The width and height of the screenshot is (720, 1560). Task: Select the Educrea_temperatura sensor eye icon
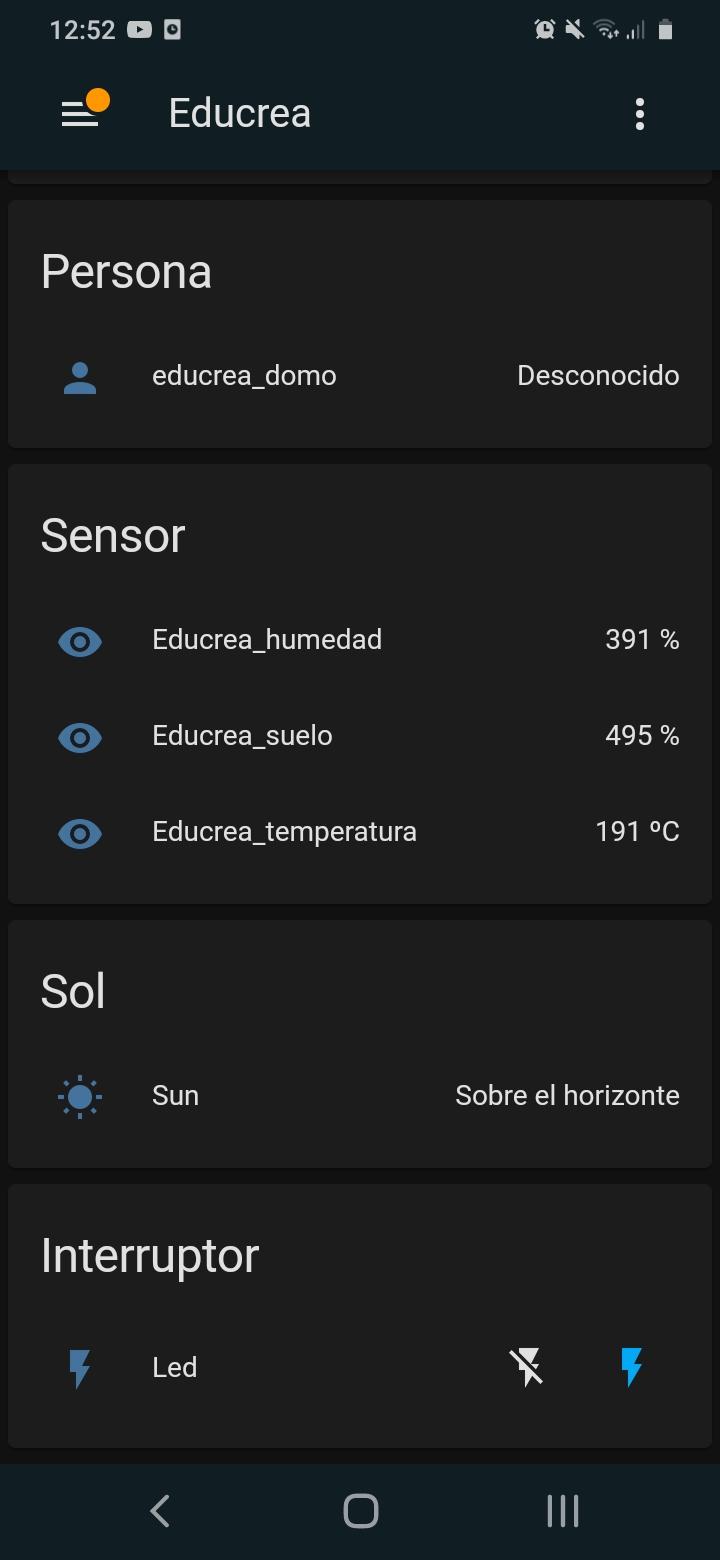[x=79, y=833]
